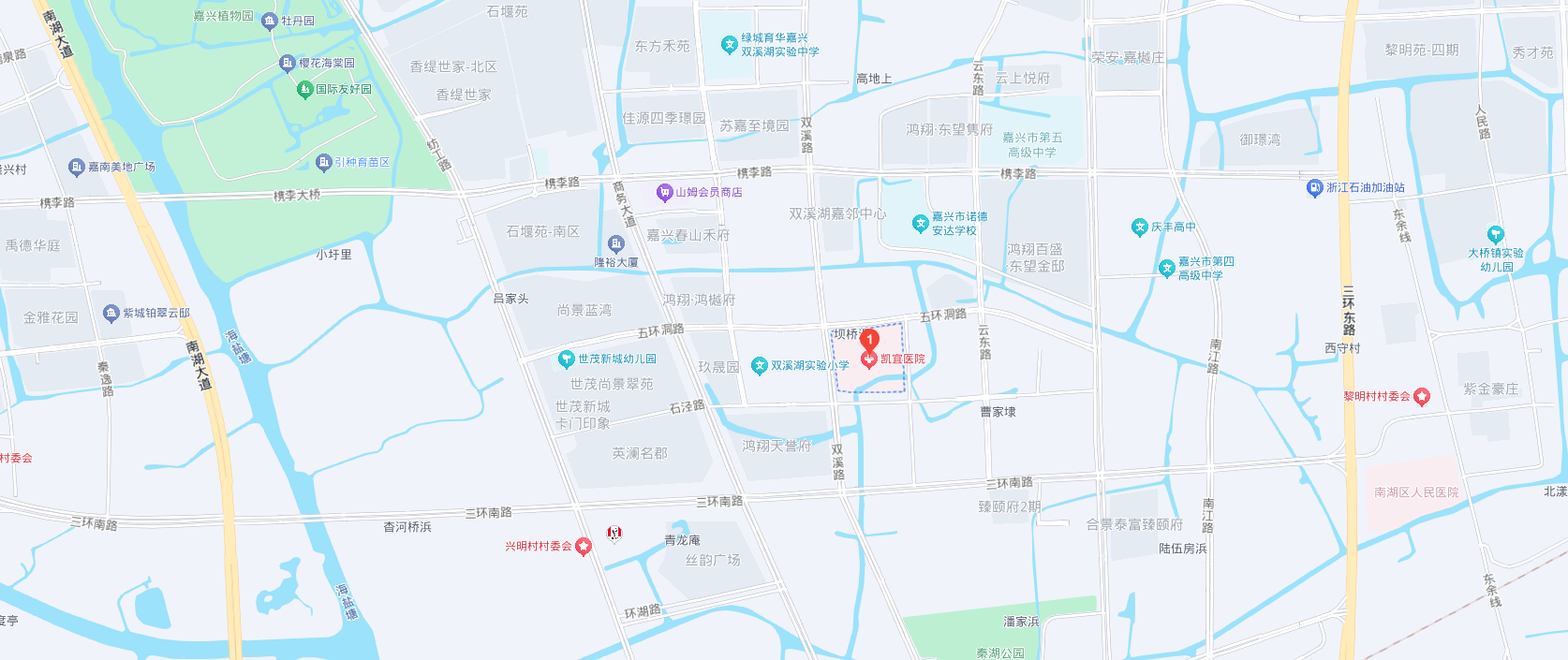Viewport: 1568px width, 660px height.
Task: Tap the 嘉兴市诺德安达学校 marker
Action: point(920,224)
